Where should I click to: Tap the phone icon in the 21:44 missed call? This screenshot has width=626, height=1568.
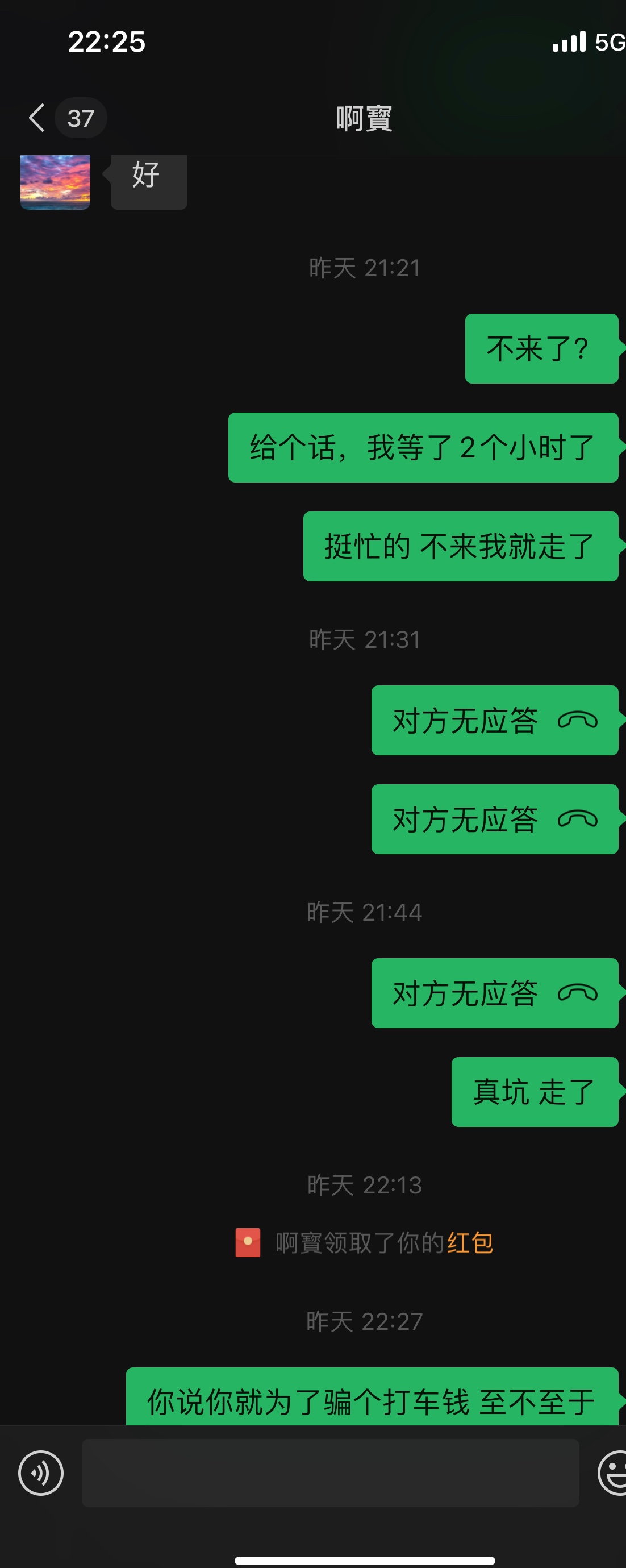click(577, 992)
